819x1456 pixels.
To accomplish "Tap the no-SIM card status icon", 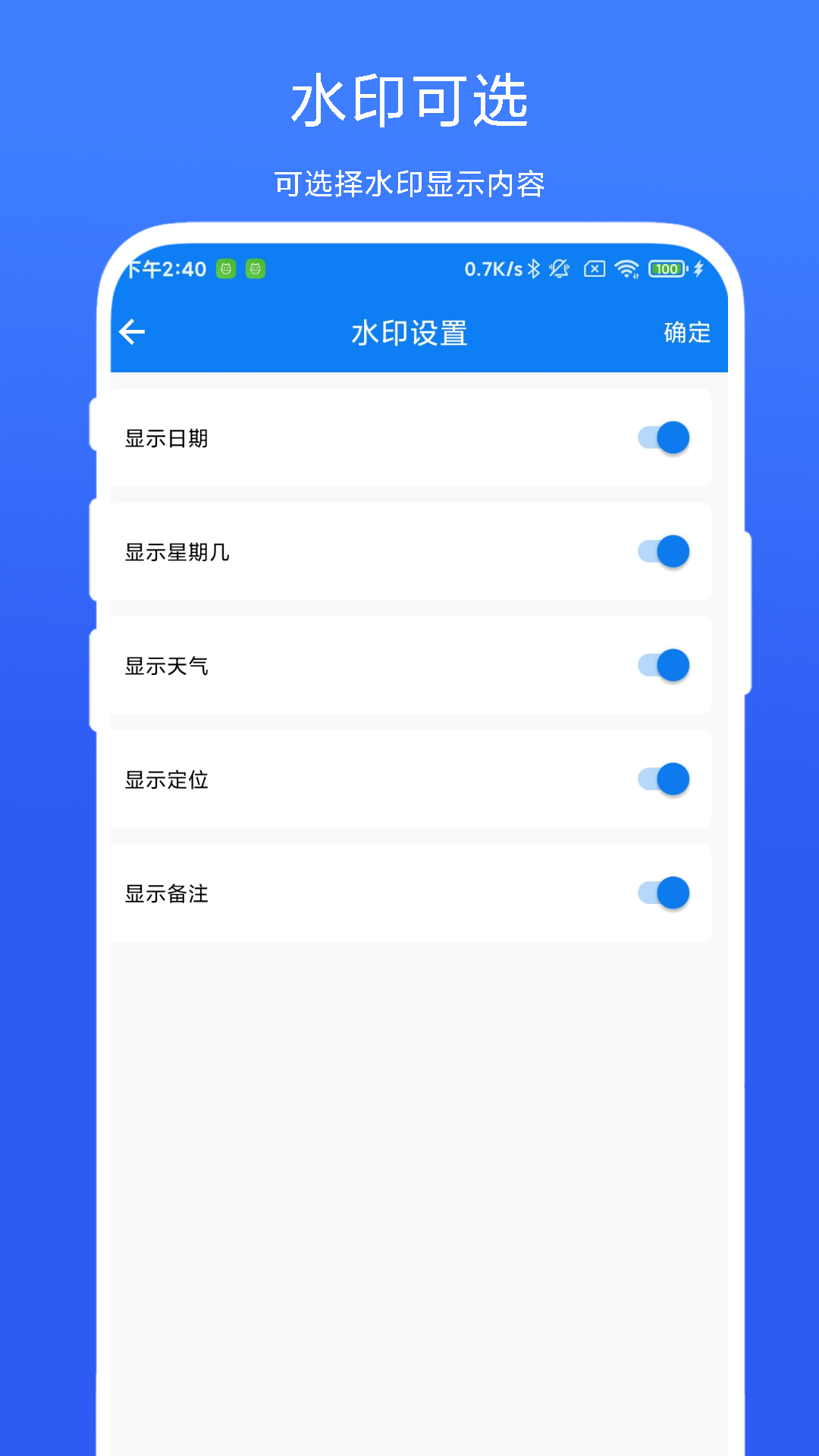I will coord(595,269).
